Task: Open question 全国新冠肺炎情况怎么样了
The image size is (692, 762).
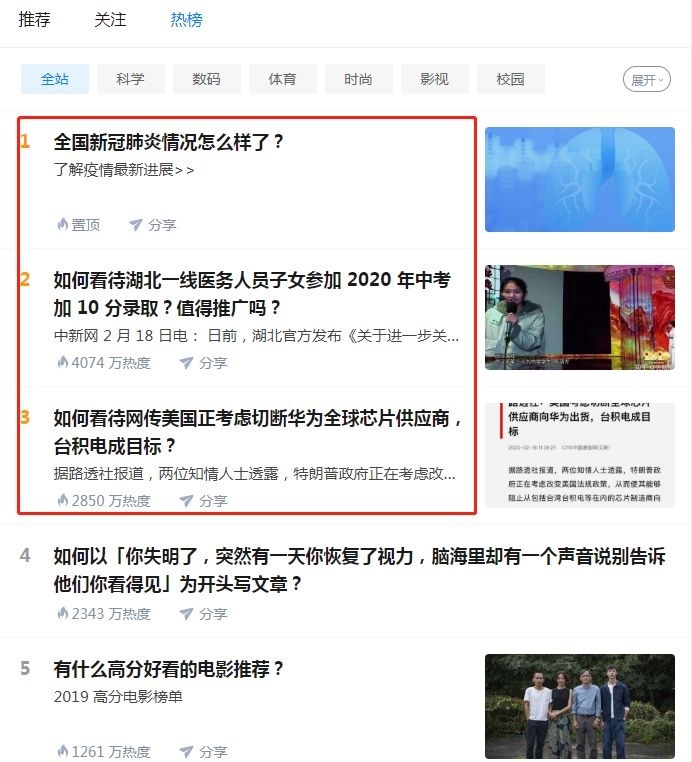Action: coord(169,142)
